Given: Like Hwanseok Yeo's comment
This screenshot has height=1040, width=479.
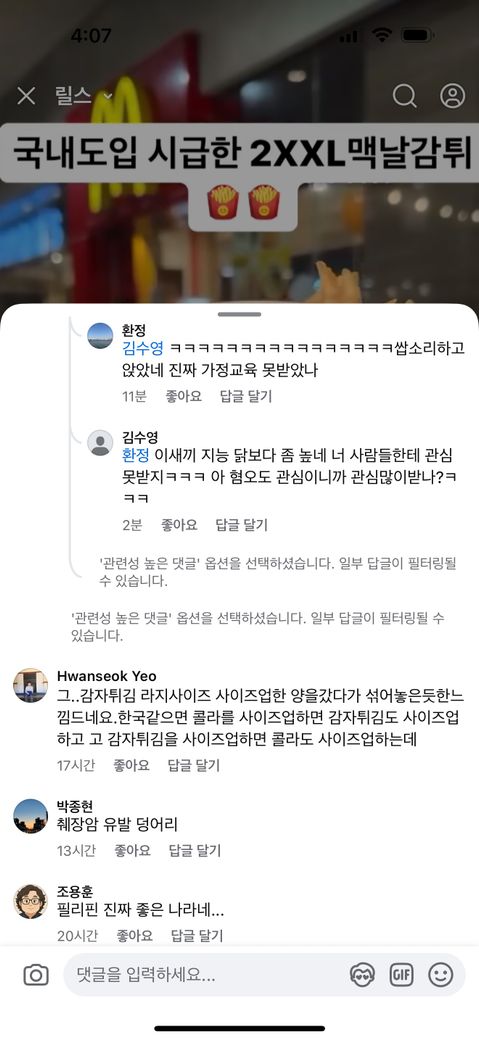Looking at the screenshot, I should [131, 765].
